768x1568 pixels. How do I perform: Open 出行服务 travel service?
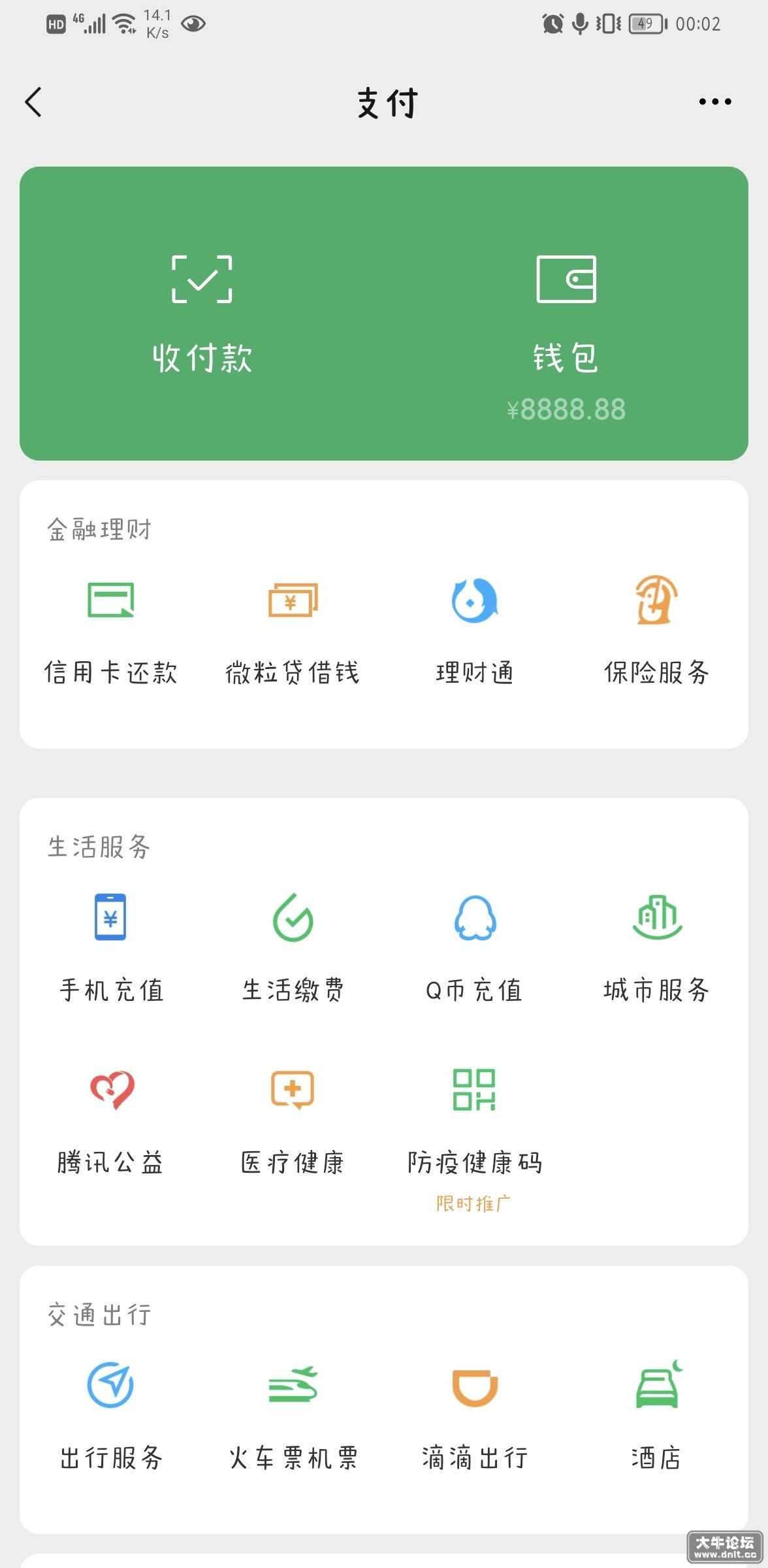(x=110, y=1416)
